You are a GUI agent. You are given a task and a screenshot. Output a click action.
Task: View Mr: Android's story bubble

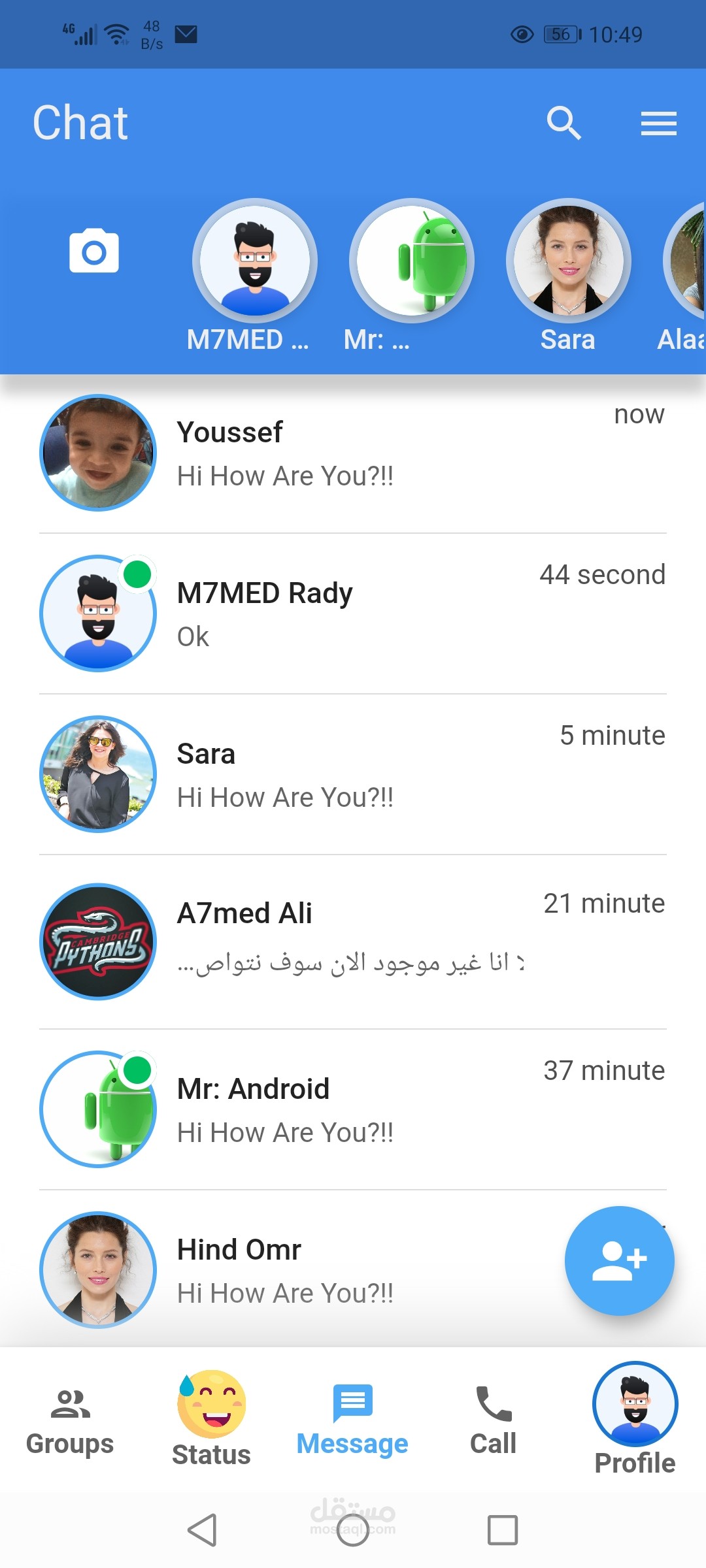[412, 261]
